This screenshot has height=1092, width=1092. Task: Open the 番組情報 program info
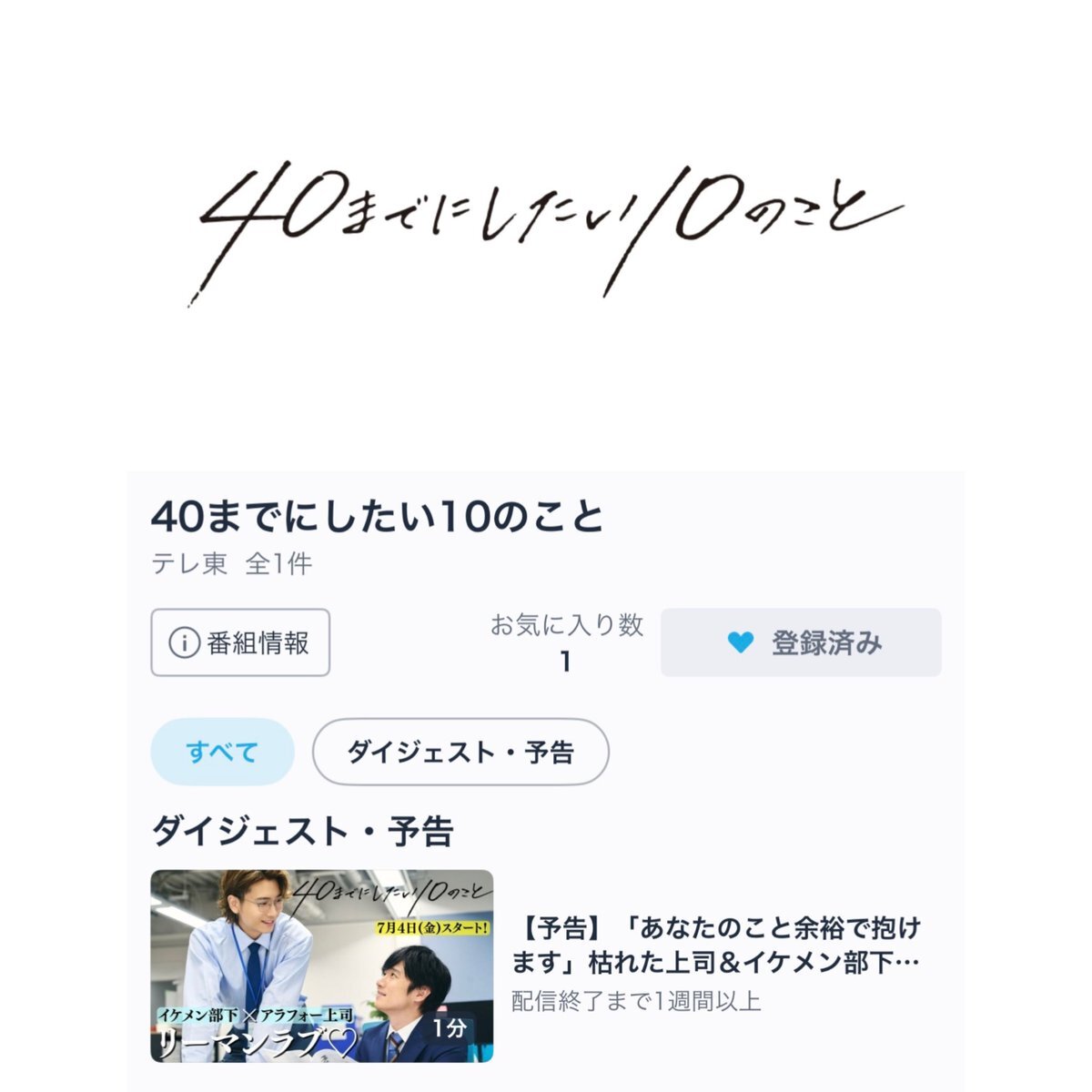click(240, 642)
